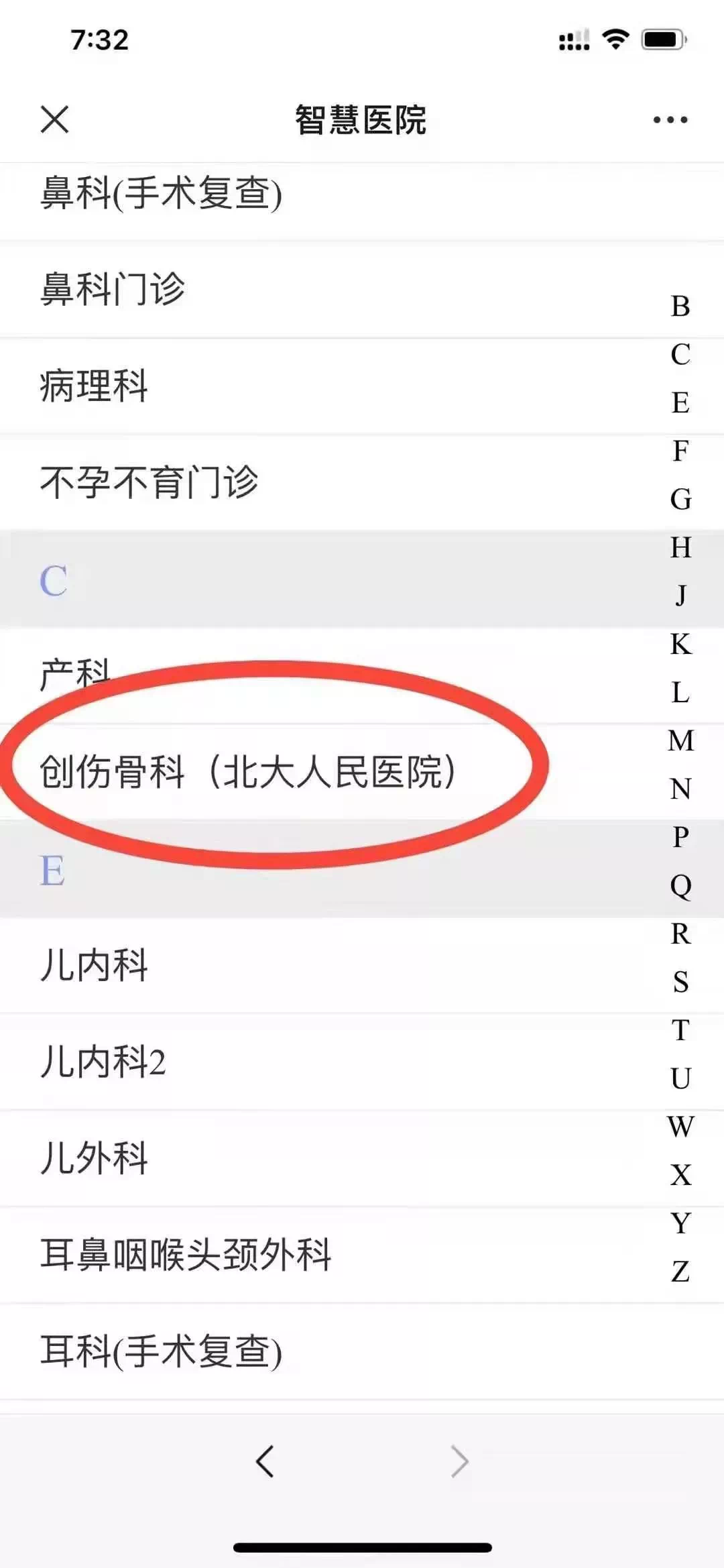
Task: Jump to letter S in the index
Action: [680, 982]
